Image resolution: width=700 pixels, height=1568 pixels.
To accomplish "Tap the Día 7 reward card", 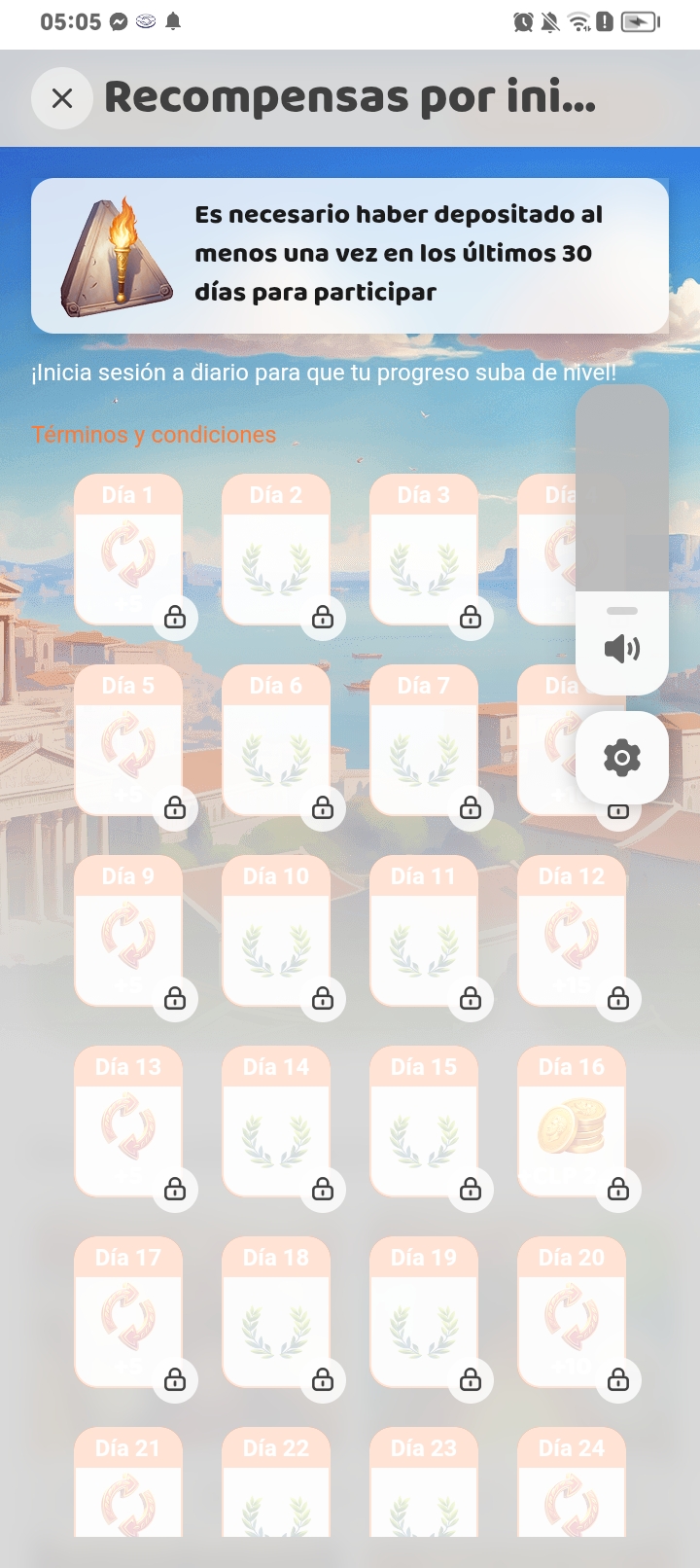I will point(424,742).
